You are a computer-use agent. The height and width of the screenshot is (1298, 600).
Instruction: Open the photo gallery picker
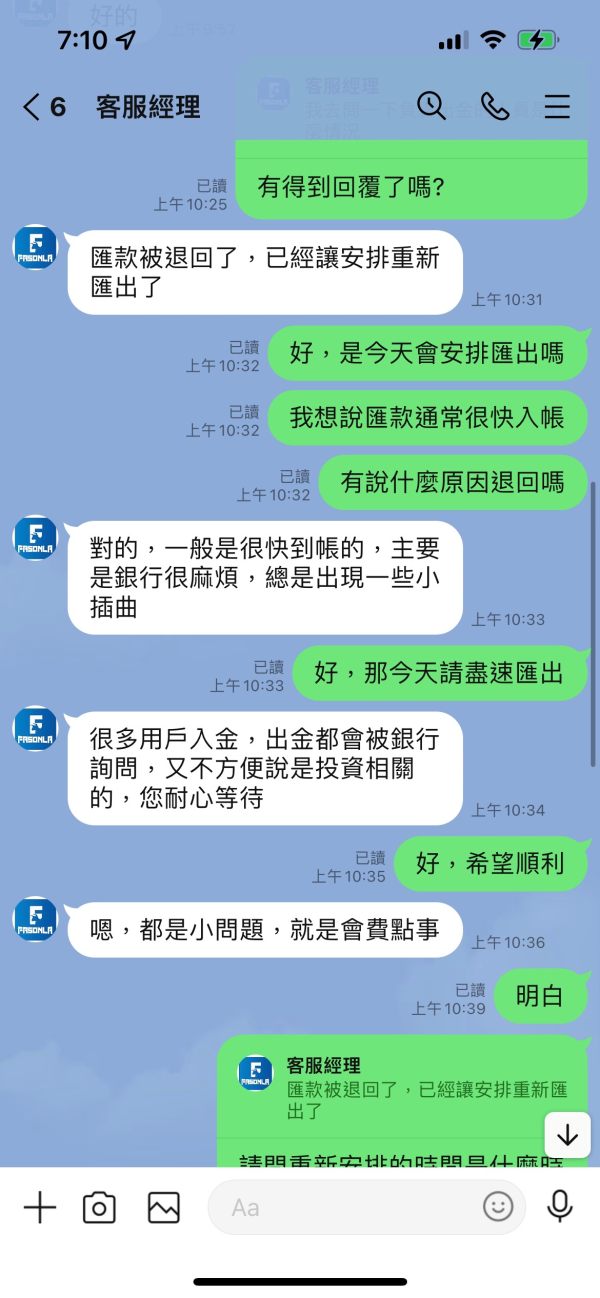pos(163,1207)
